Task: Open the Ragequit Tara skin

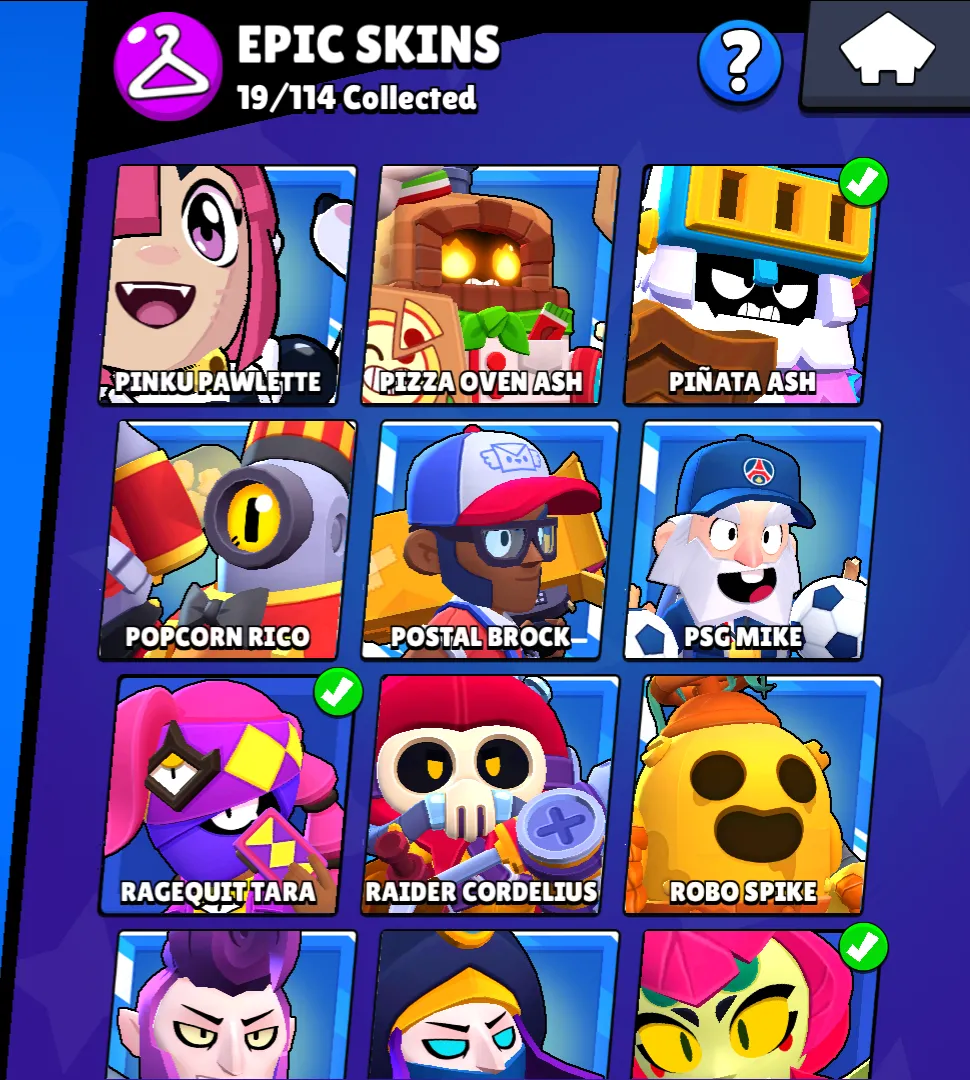Action: tap(226, 795)
